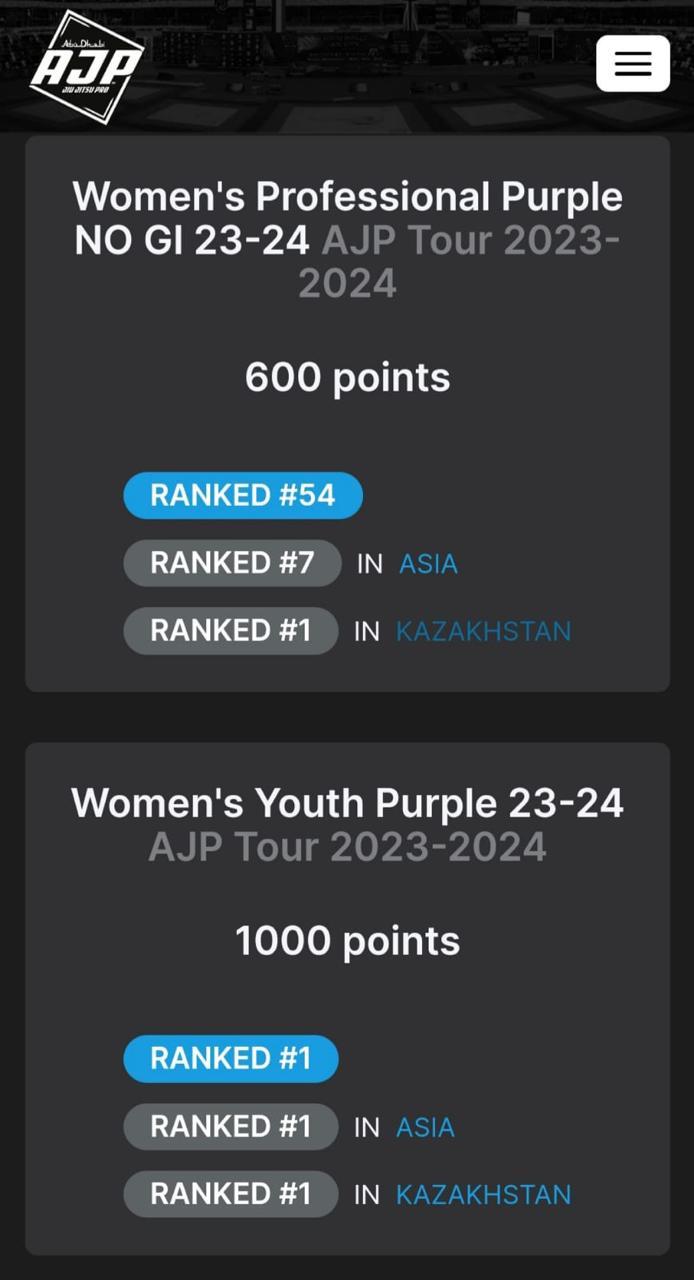Open the KAZAKHSTAN link in the NO GI card

point(484,632)
